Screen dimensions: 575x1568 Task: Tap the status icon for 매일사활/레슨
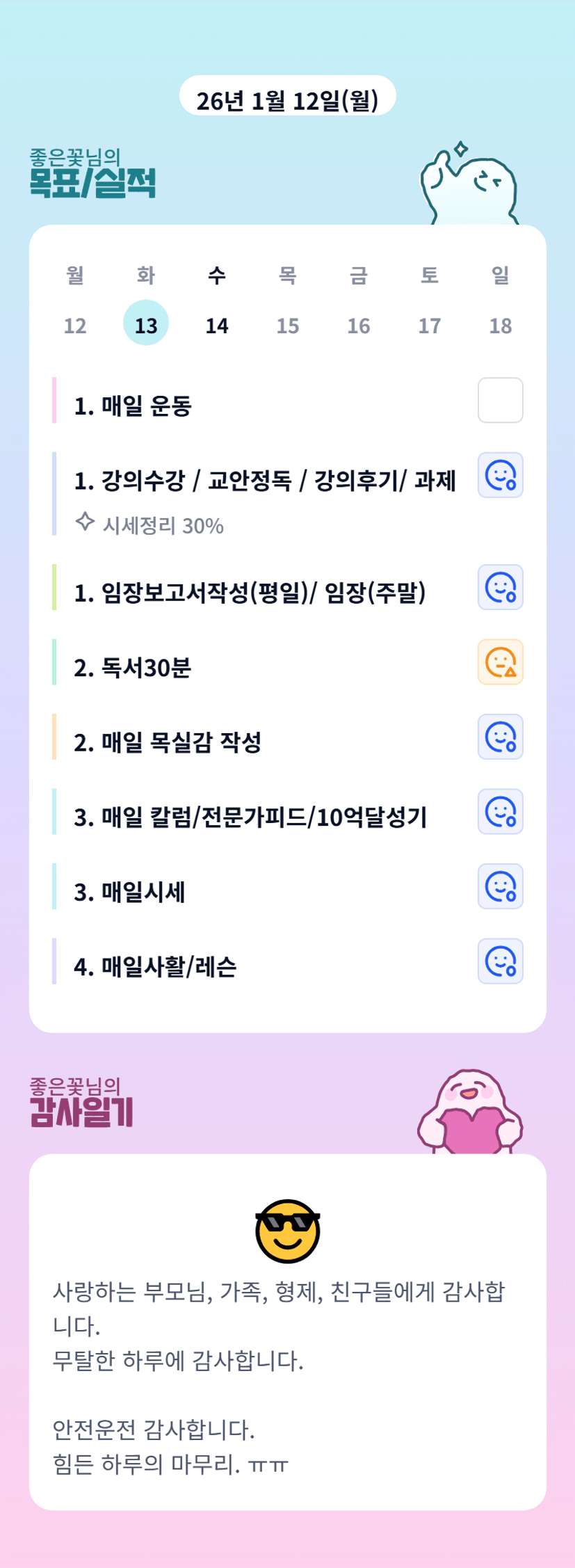coord(501,961)
